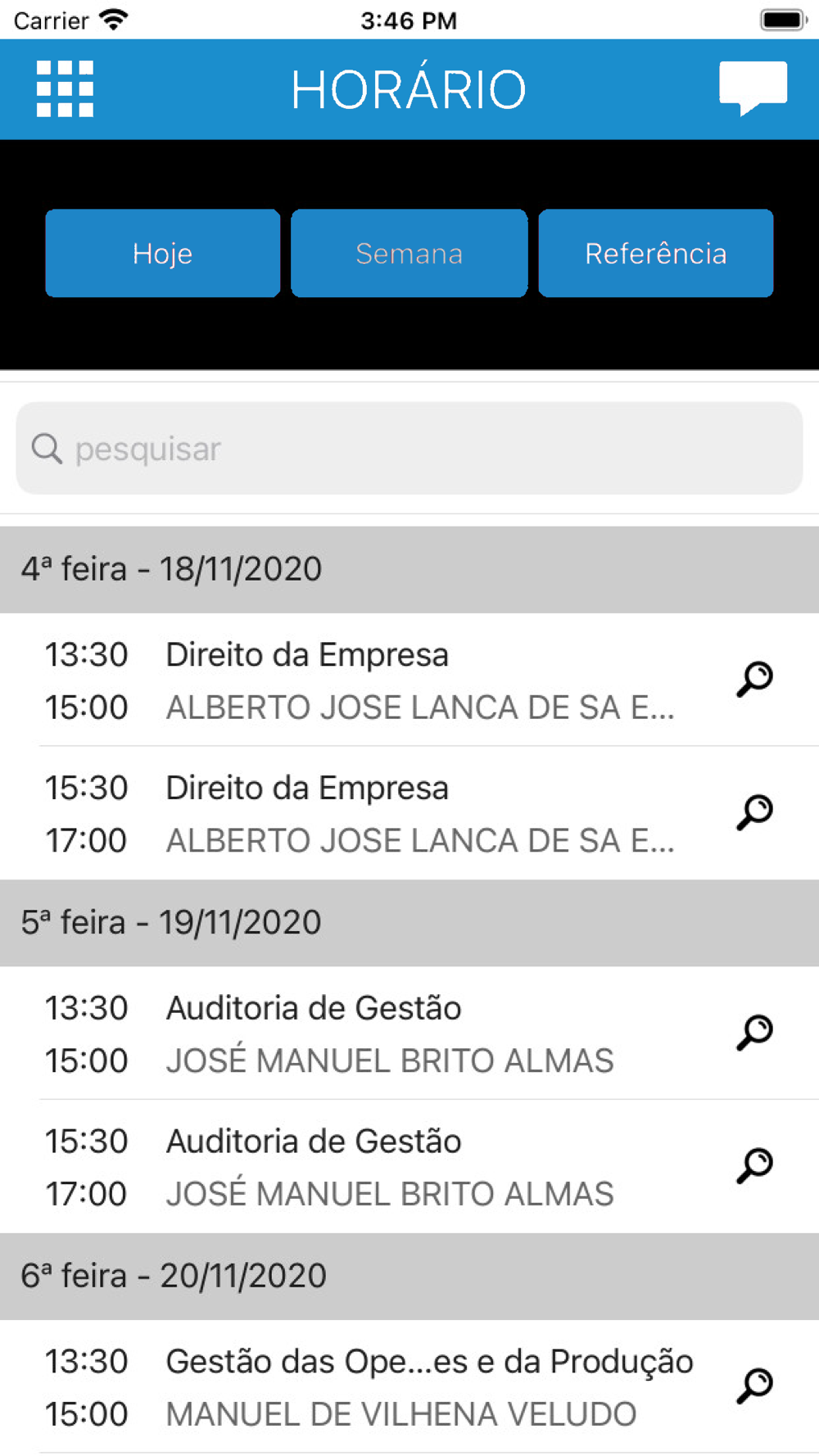Select the Hoje button
The image size is (819, 1456).
tap(162, 253)
